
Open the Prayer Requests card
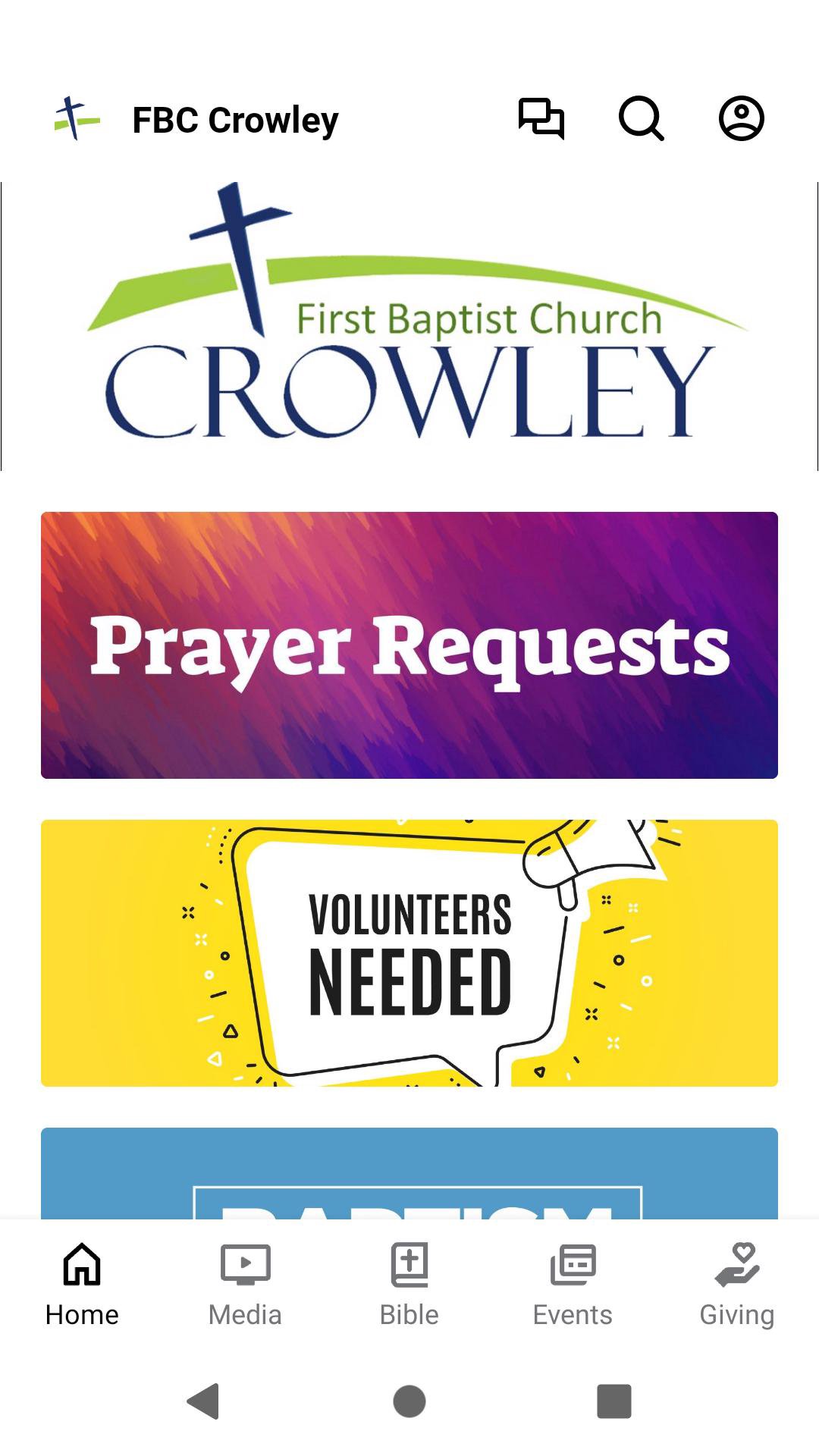409,645
